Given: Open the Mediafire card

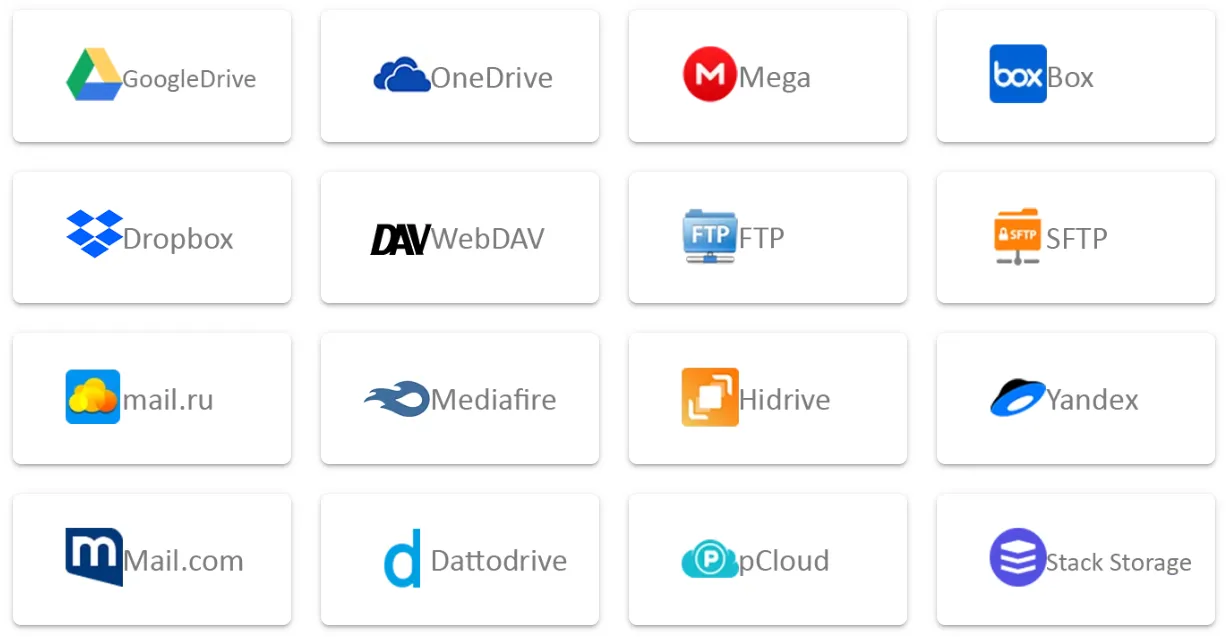Looking at the screenshot, I should (460, 399).
